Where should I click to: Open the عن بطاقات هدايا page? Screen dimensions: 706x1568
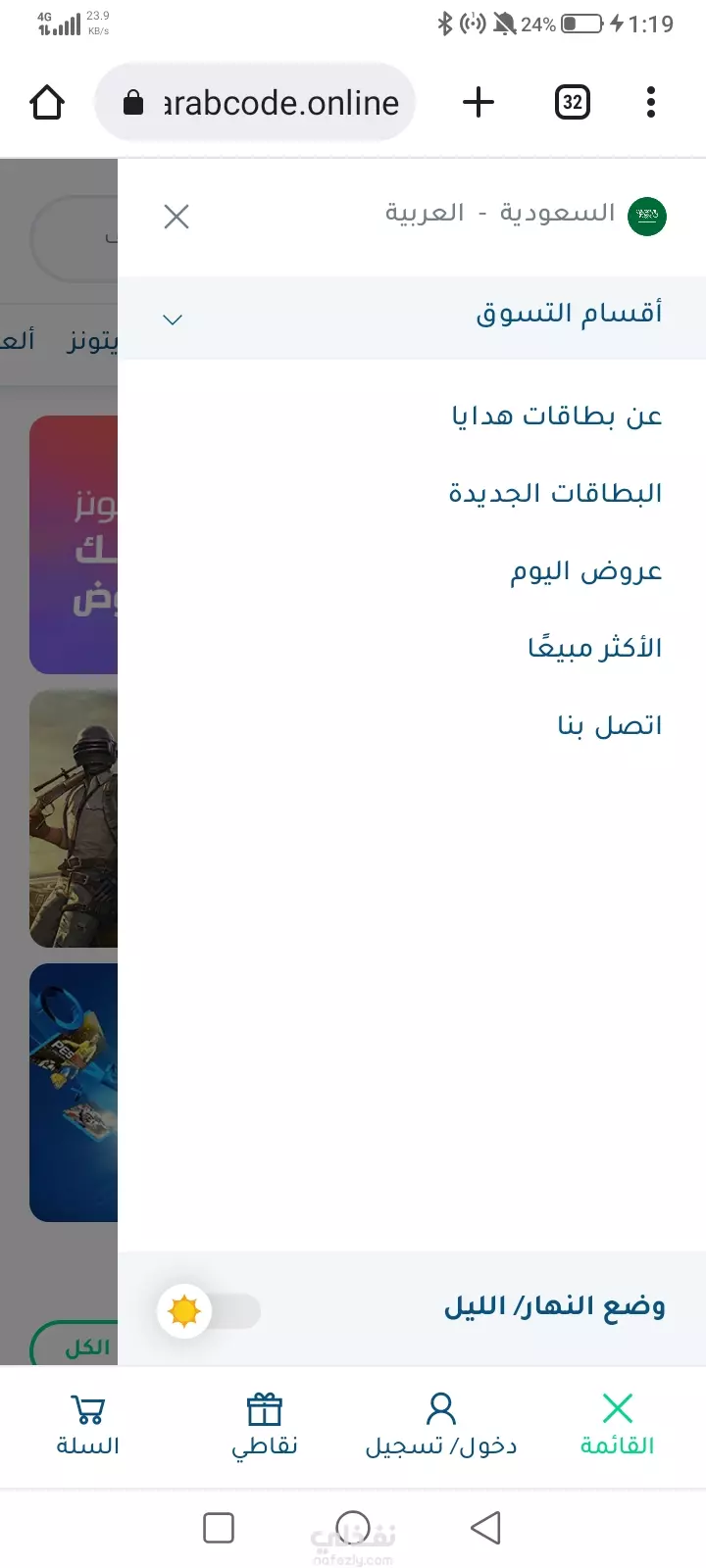pyautogui.click(x=556, y=416)
